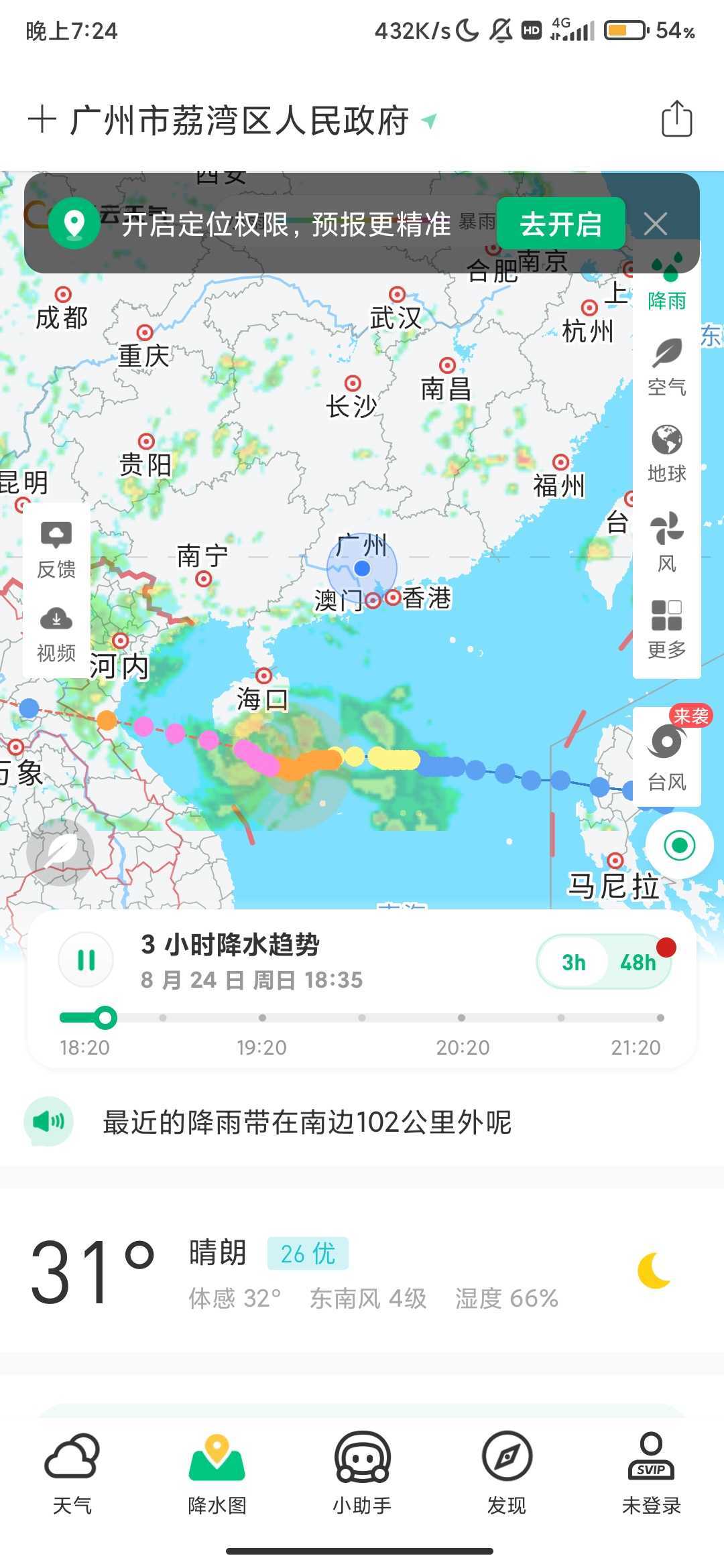
Task: Play the voice broadcast of rain status
Action: [x=48, y=1121]
